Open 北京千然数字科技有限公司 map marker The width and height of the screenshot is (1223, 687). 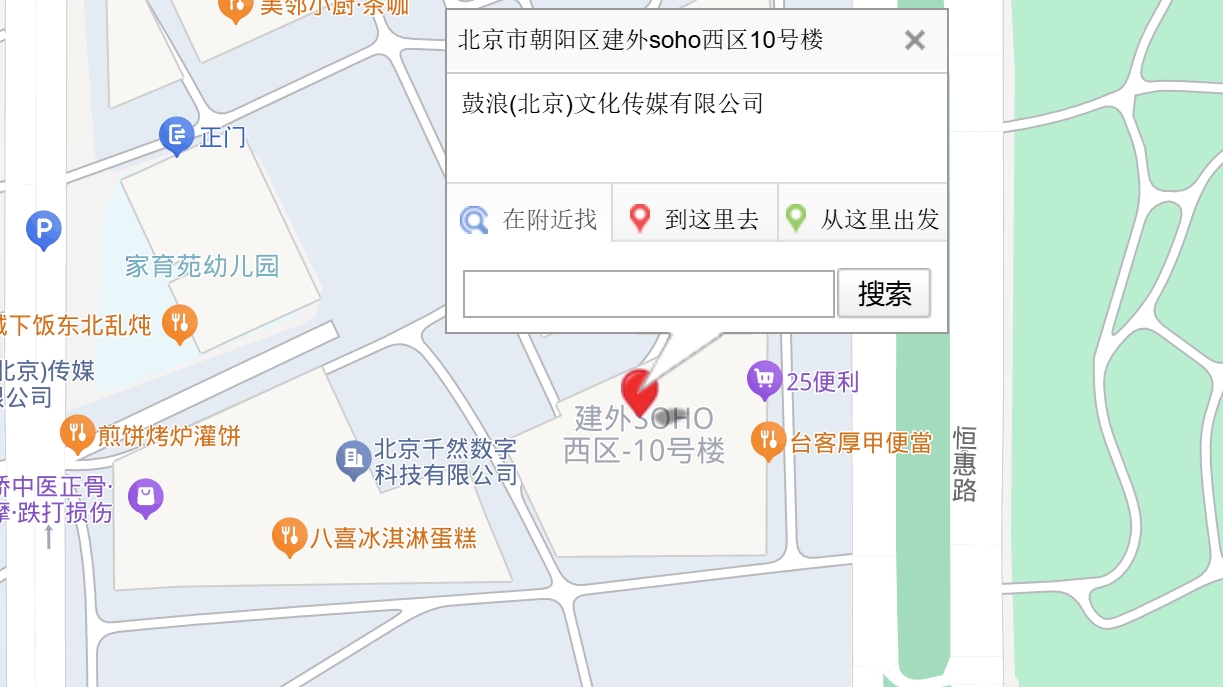coord(352,459)
